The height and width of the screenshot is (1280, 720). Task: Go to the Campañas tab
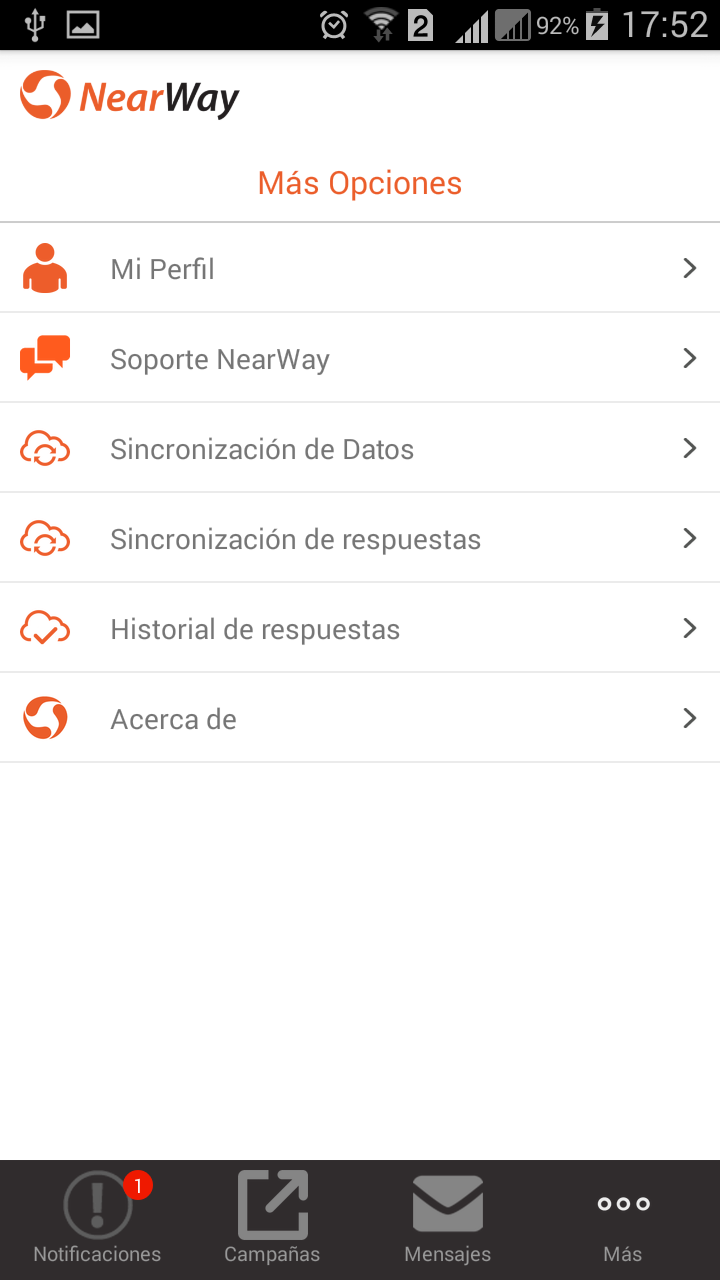tap(272, 1218)
